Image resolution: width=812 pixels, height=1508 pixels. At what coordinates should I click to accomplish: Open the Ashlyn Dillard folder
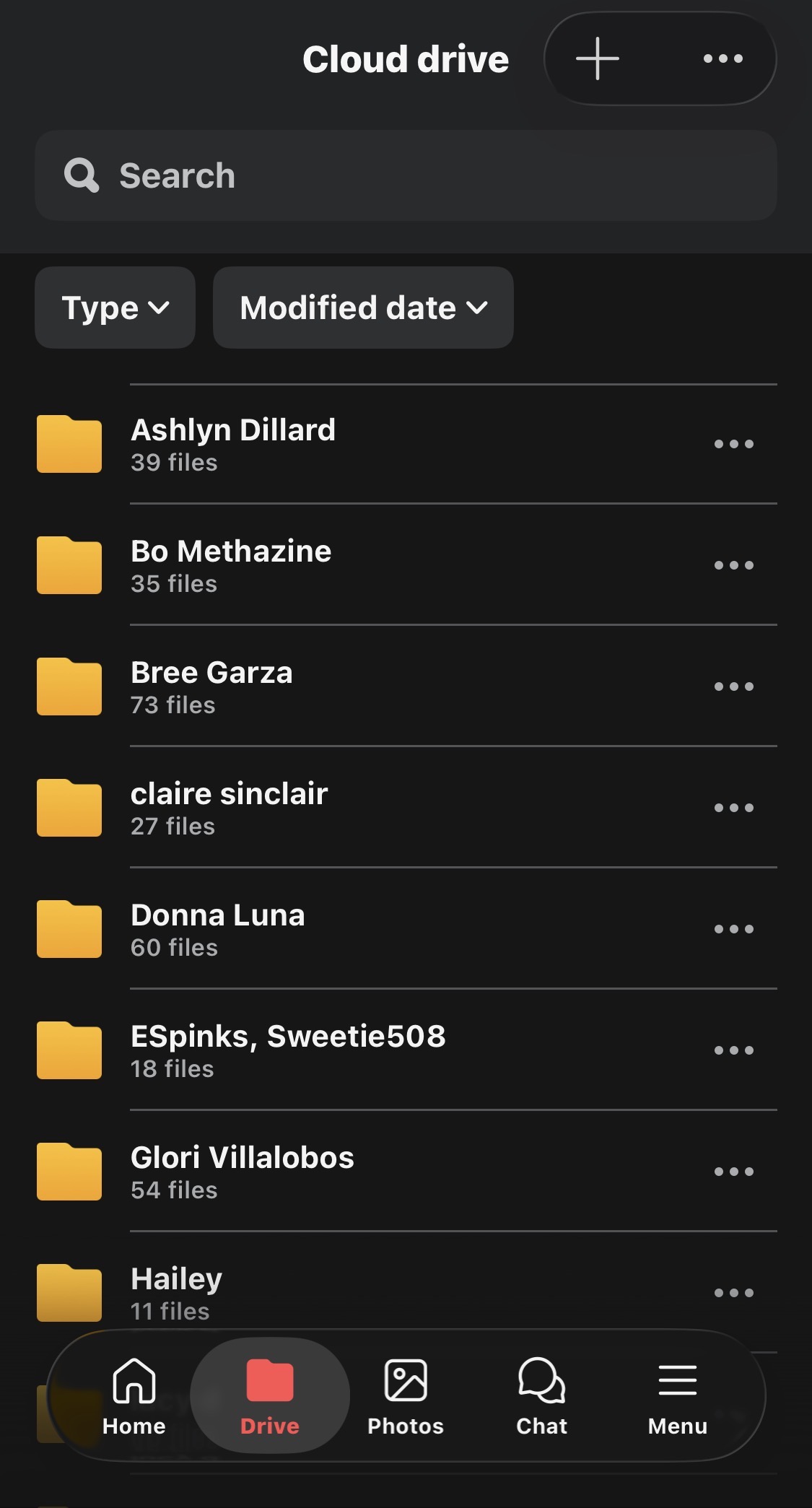pos(232,443)
